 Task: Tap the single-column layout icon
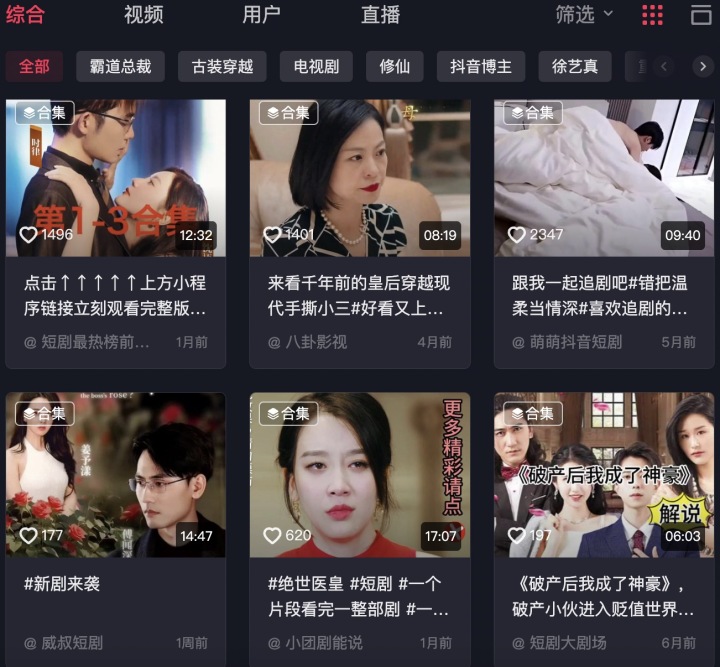tap(701, 15)
